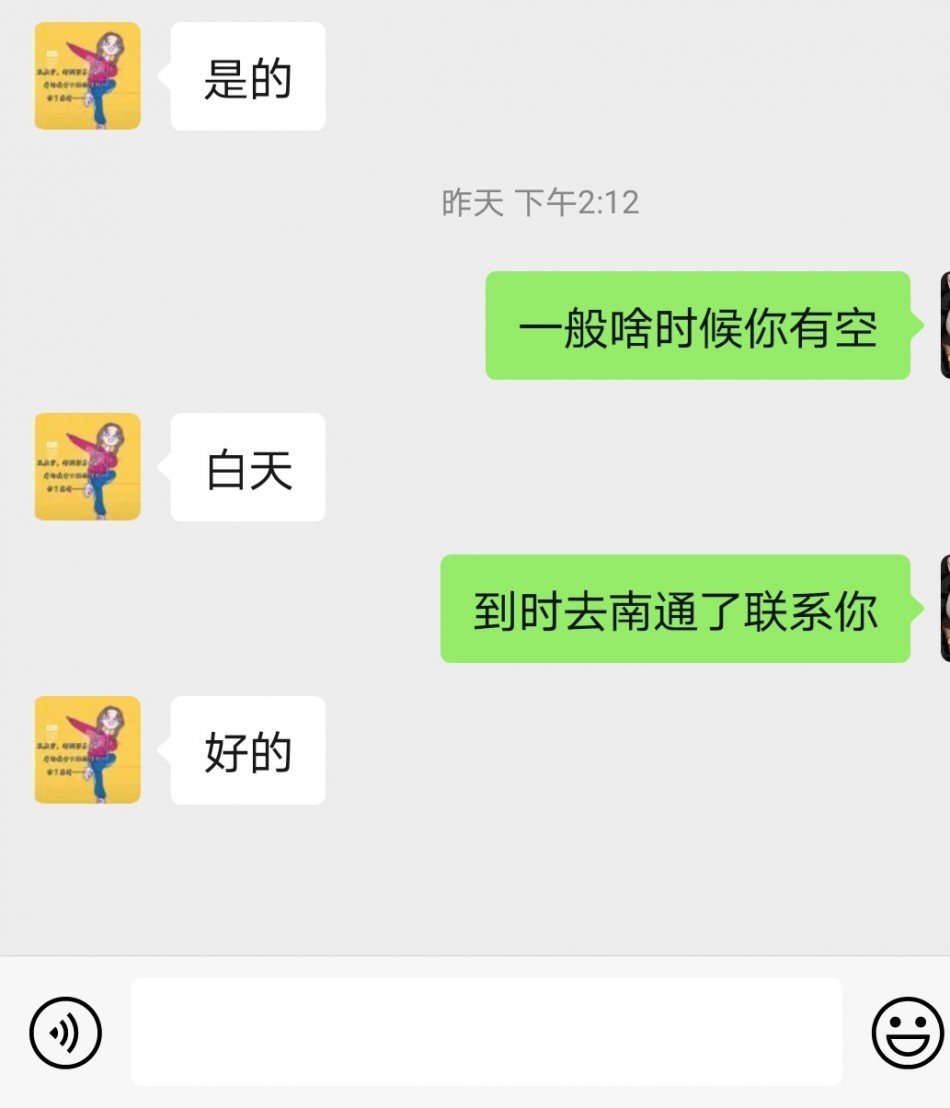
Task: Tap contact's avatar beside 好的 message
Action: (88, 750)
